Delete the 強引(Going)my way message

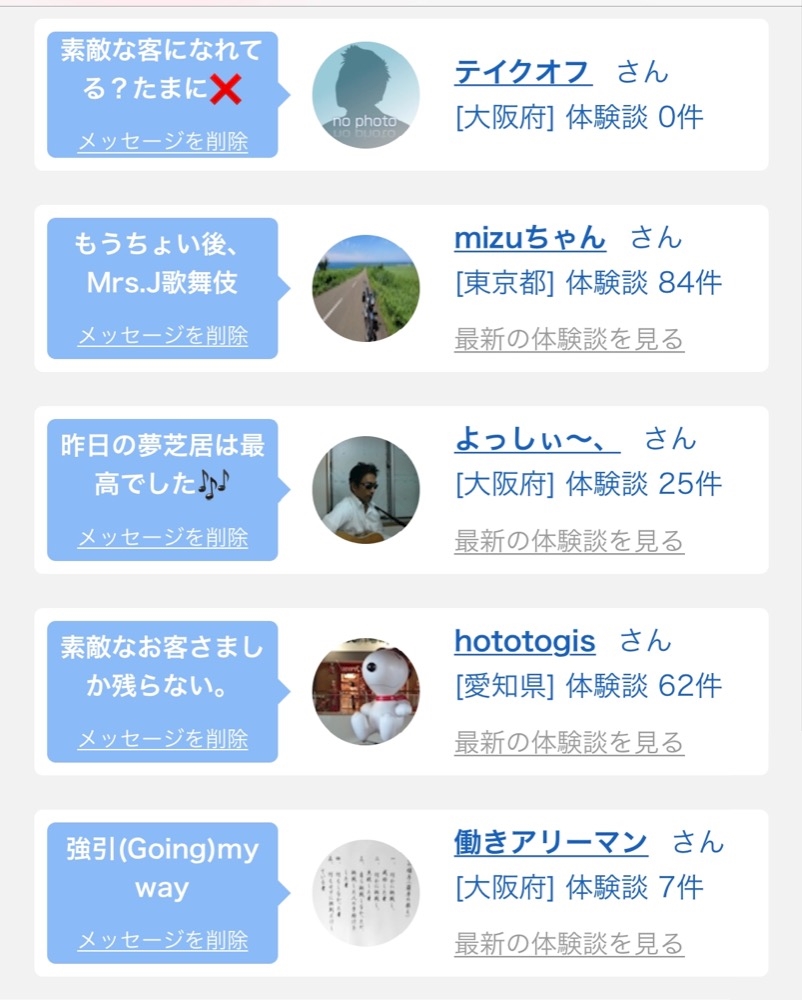point(162,940)
